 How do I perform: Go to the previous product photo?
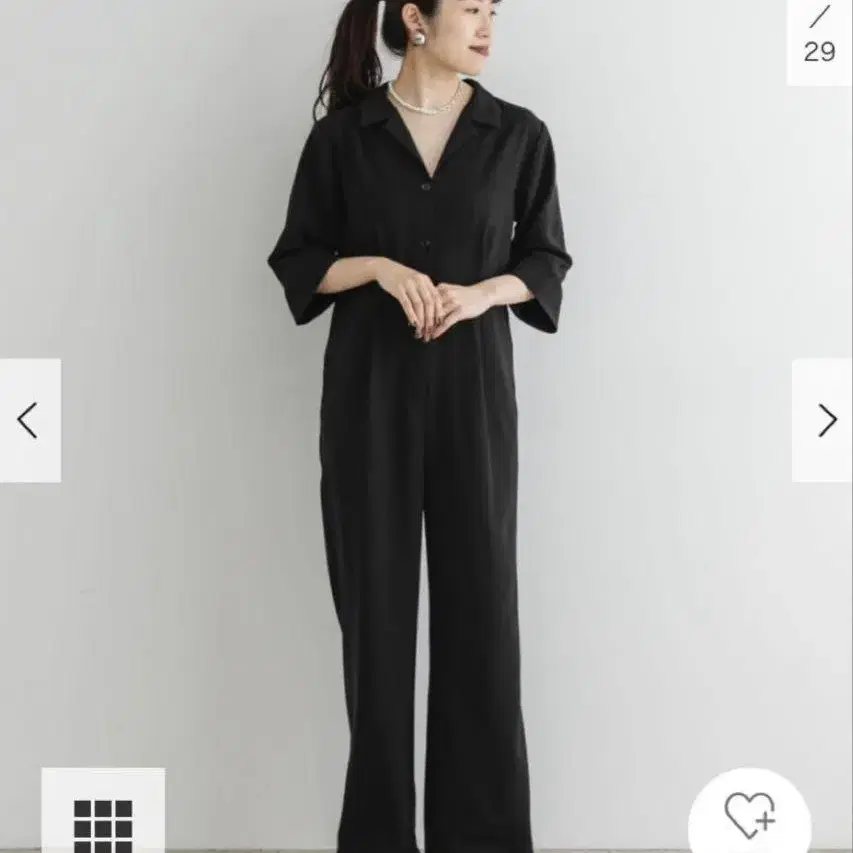pyautogui.click(x=29, y=420)
